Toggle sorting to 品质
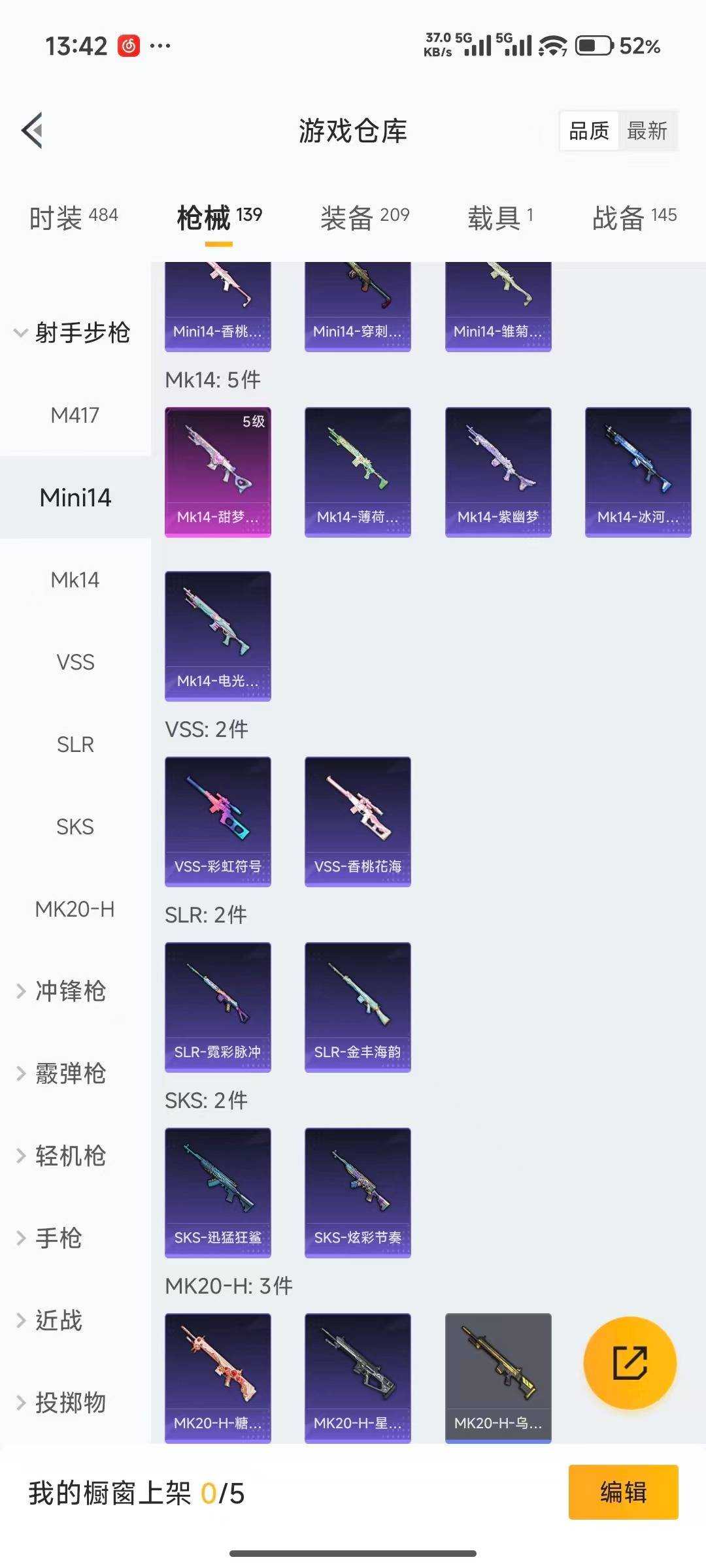The height and width of the screenshot is (1568, 706). [587, 131]
